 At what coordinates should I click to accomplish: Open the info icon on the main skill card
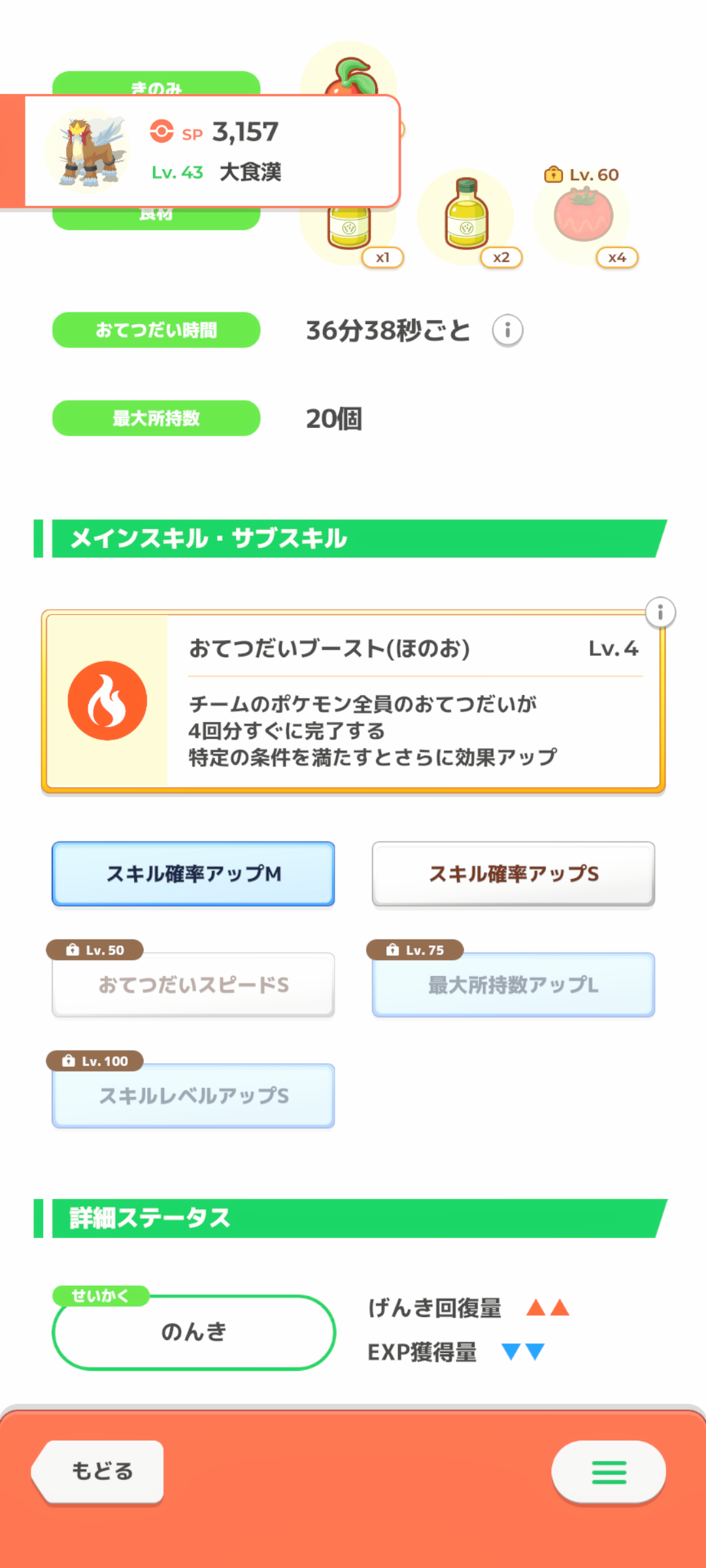click(660, 613)
